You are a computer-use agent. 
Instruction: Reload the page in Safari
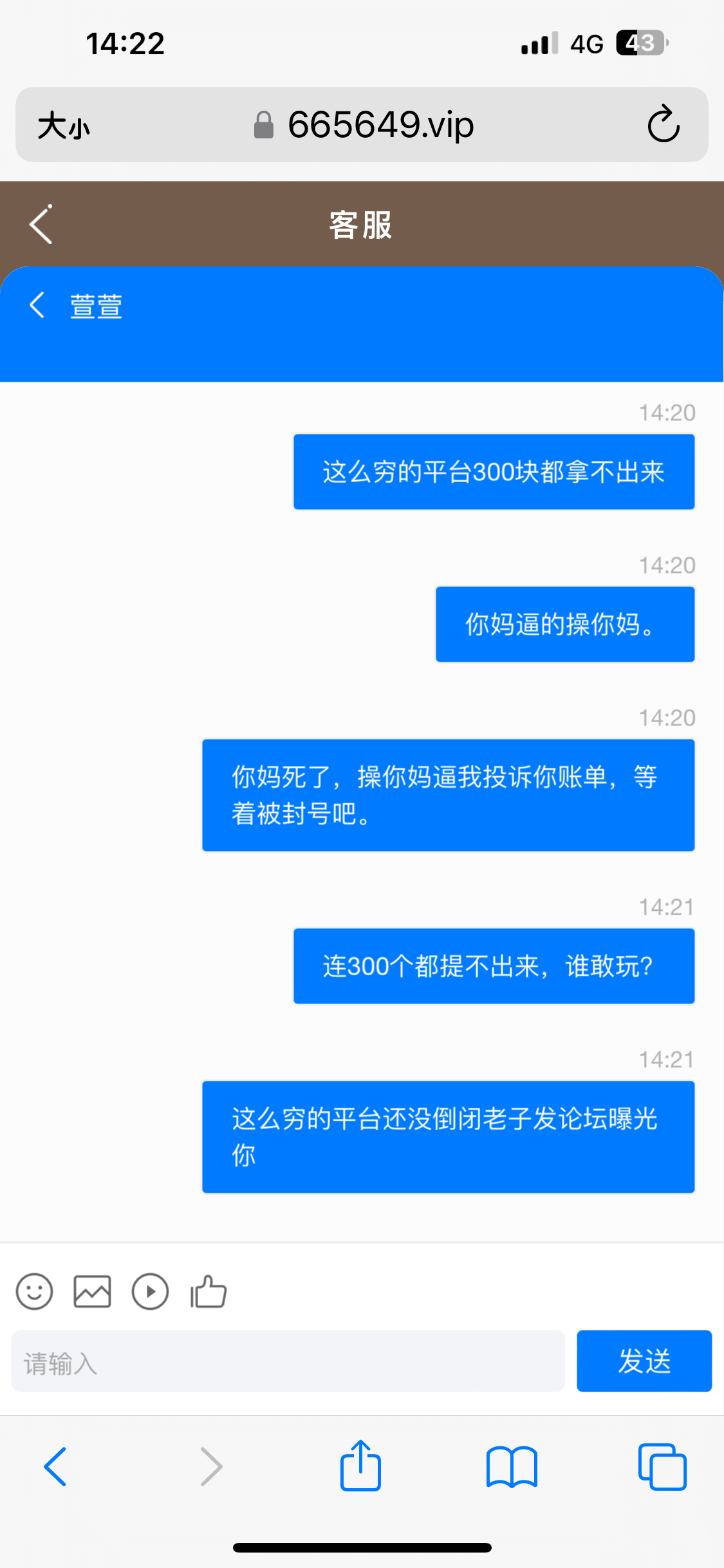coord(664,124)
